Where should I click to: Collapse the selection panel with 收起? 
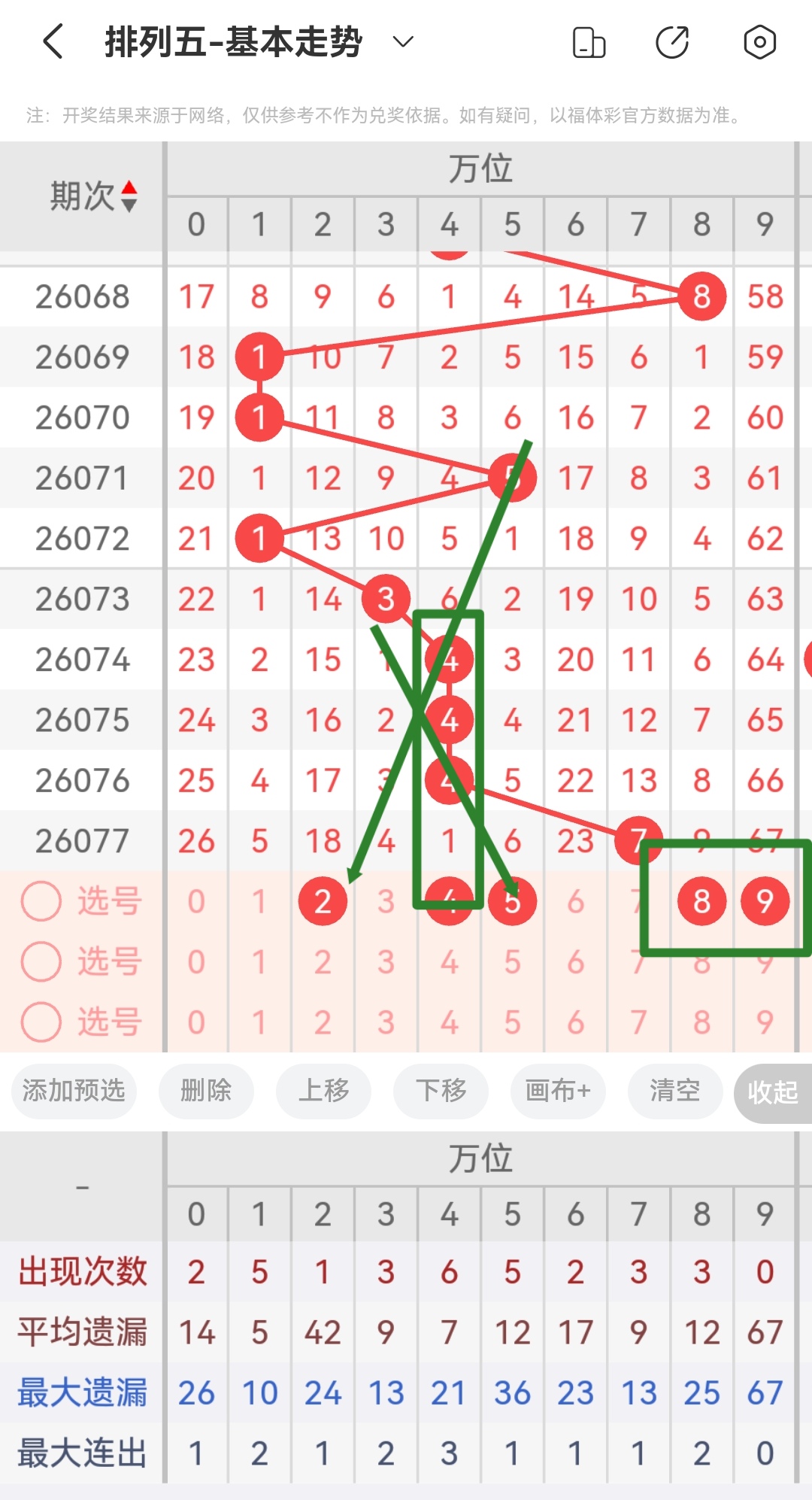771,1092
